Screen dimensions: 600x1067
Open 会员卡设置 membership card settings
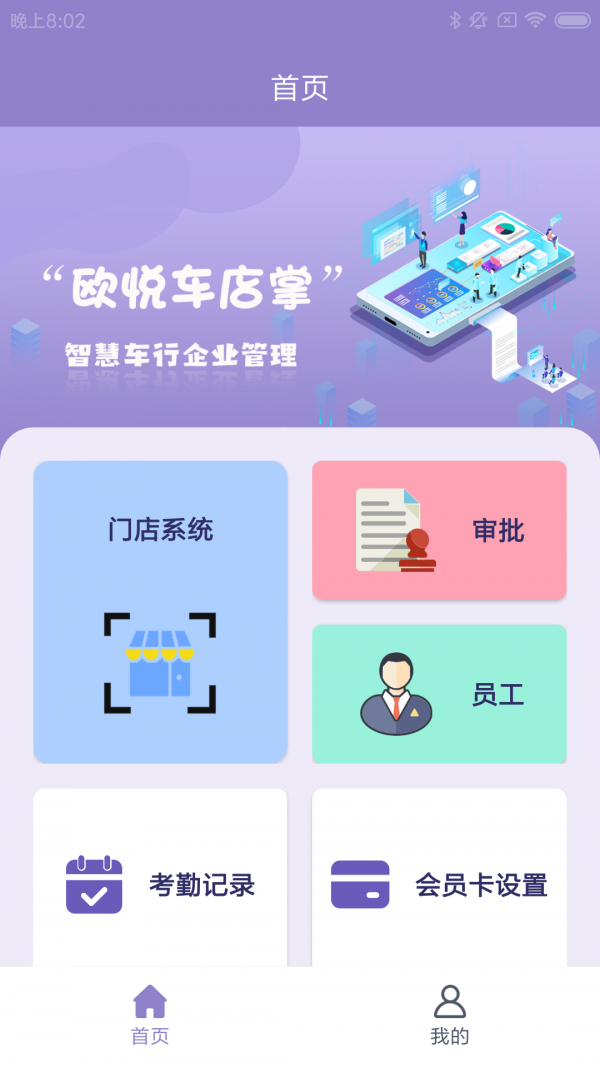click(439, 884)
